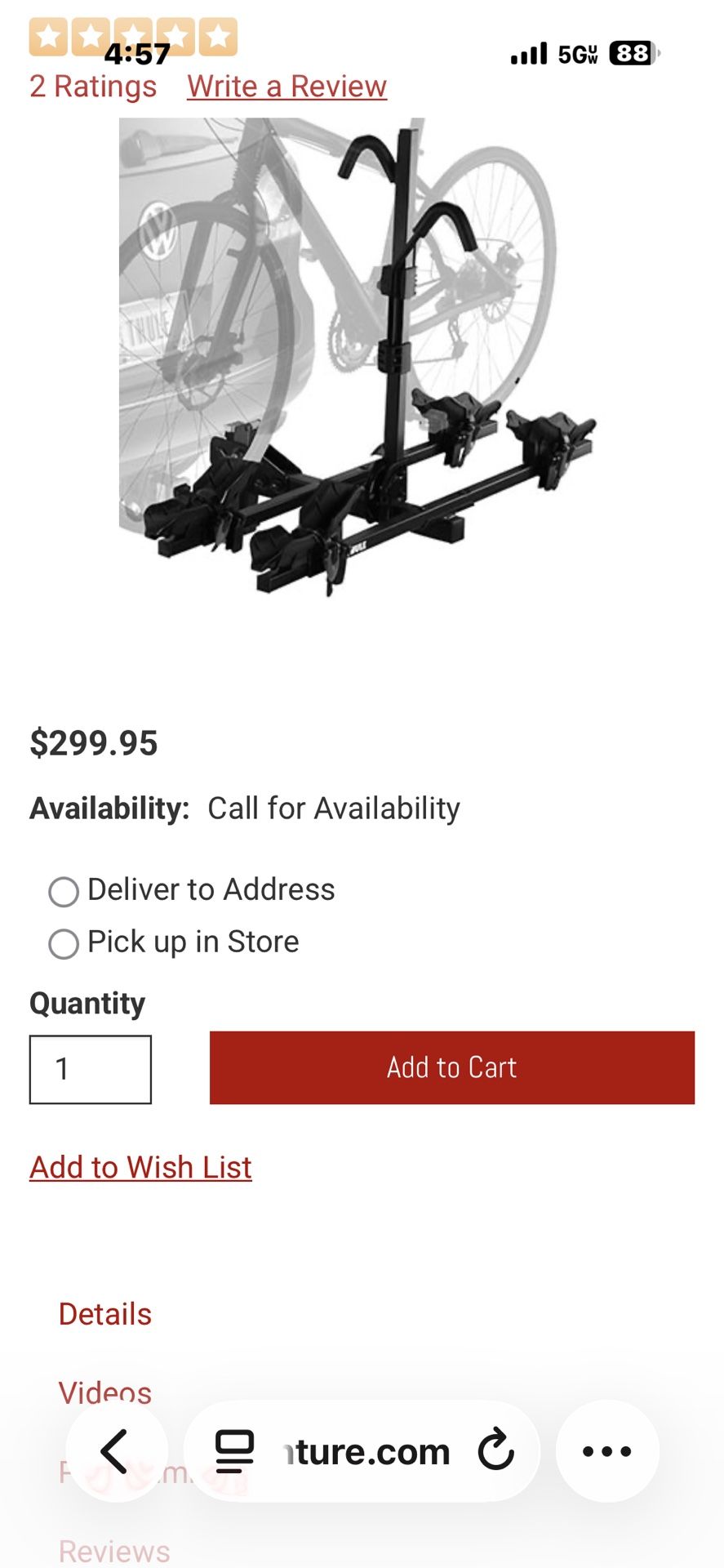Tap the back navigation arrow
This screenshot has height=1568, width=724.
115,1450
